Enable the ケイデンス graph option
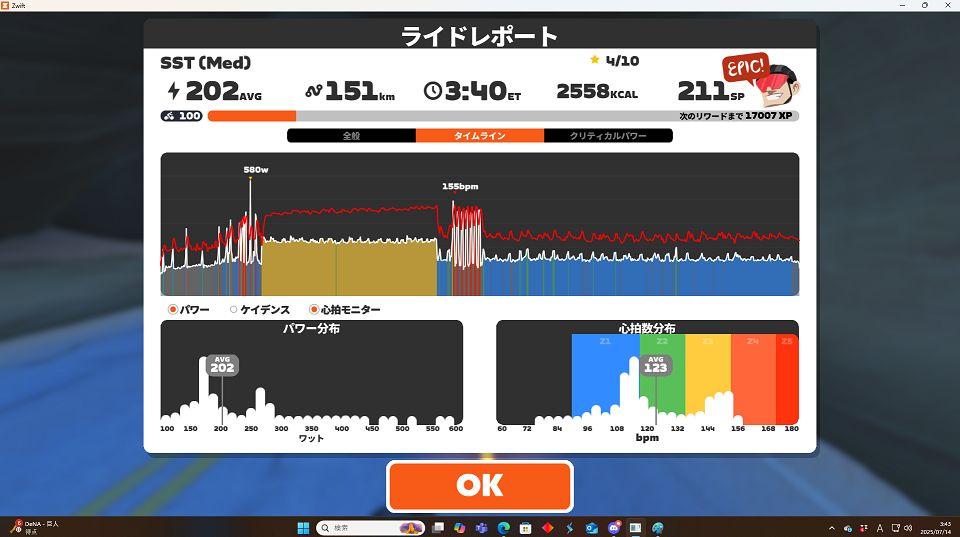 coord(234,310)
